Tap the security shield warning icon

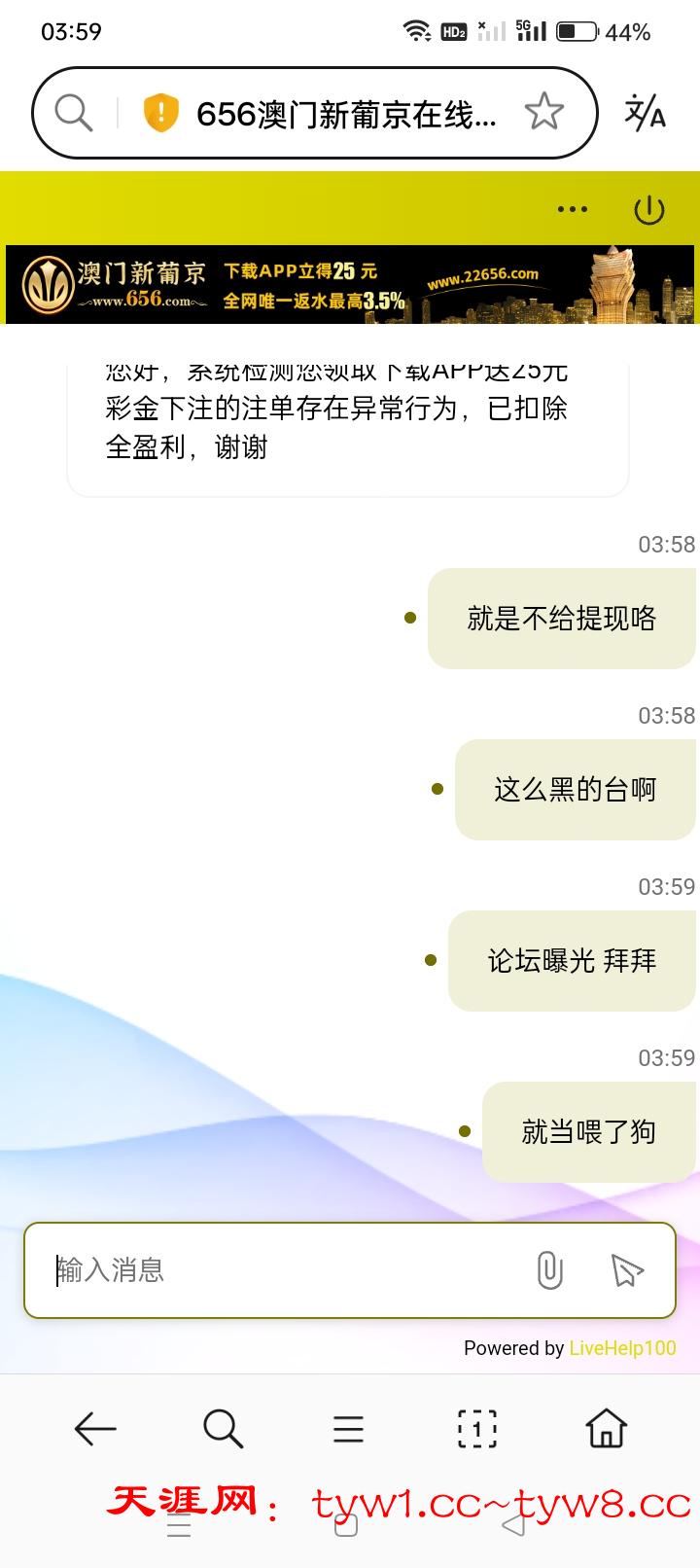pos(157,112)
